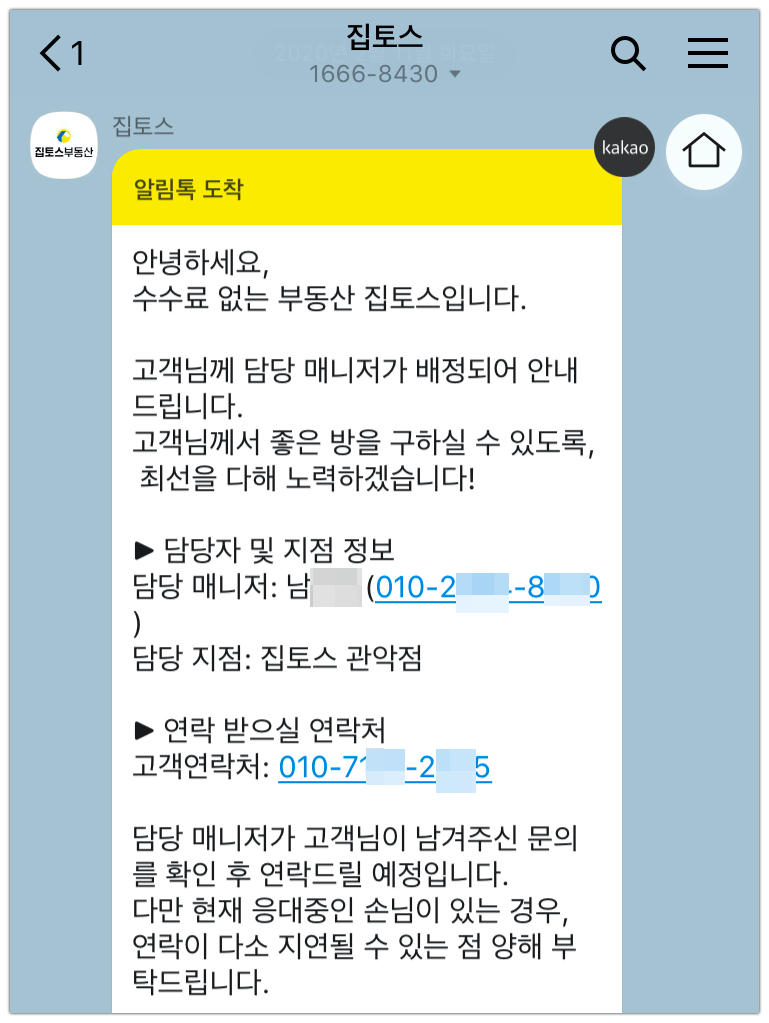Open the channel home icon
Image resolution: width=769 pixels, height=1023 pixels.
click(x=704, y=152)
